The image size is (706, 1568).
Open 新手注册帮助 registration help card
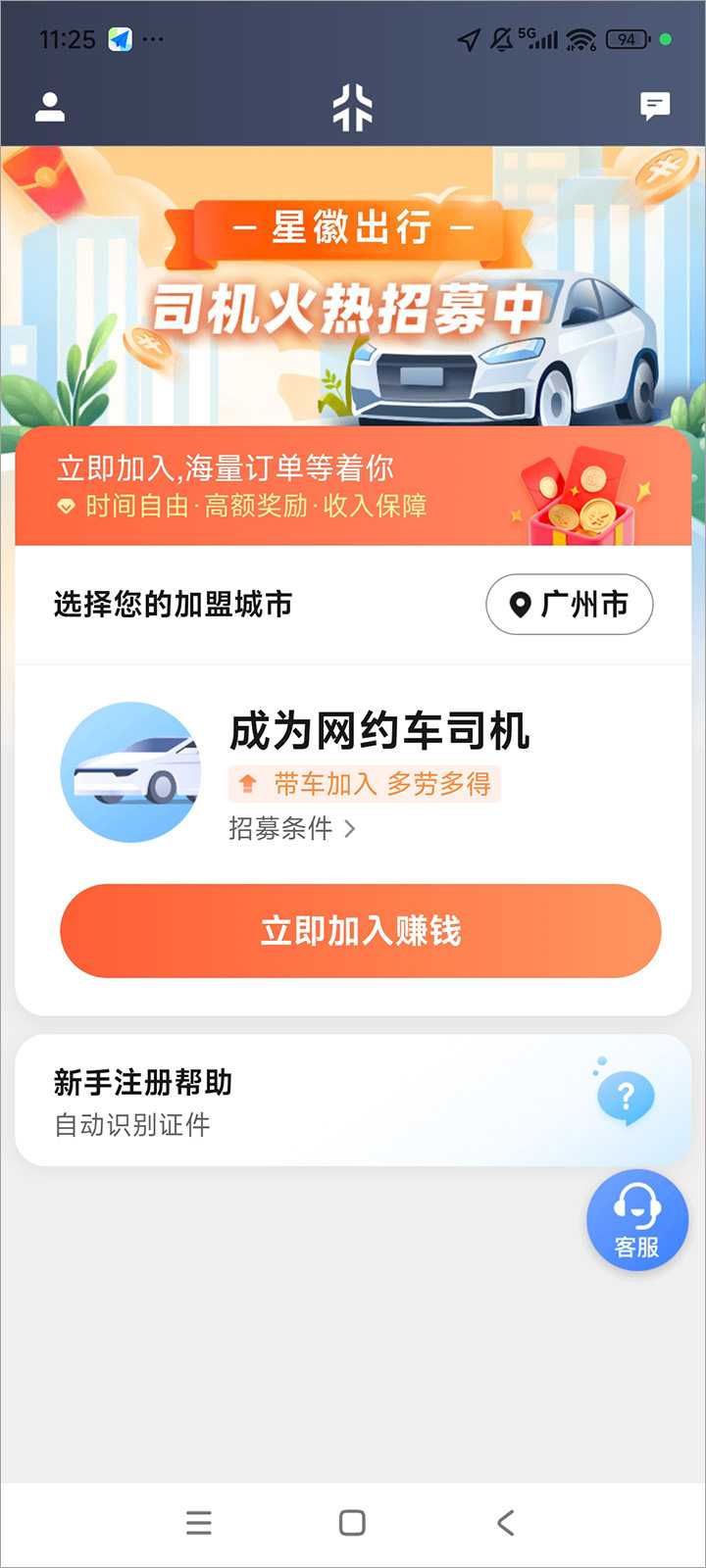tap(353, 1102)
